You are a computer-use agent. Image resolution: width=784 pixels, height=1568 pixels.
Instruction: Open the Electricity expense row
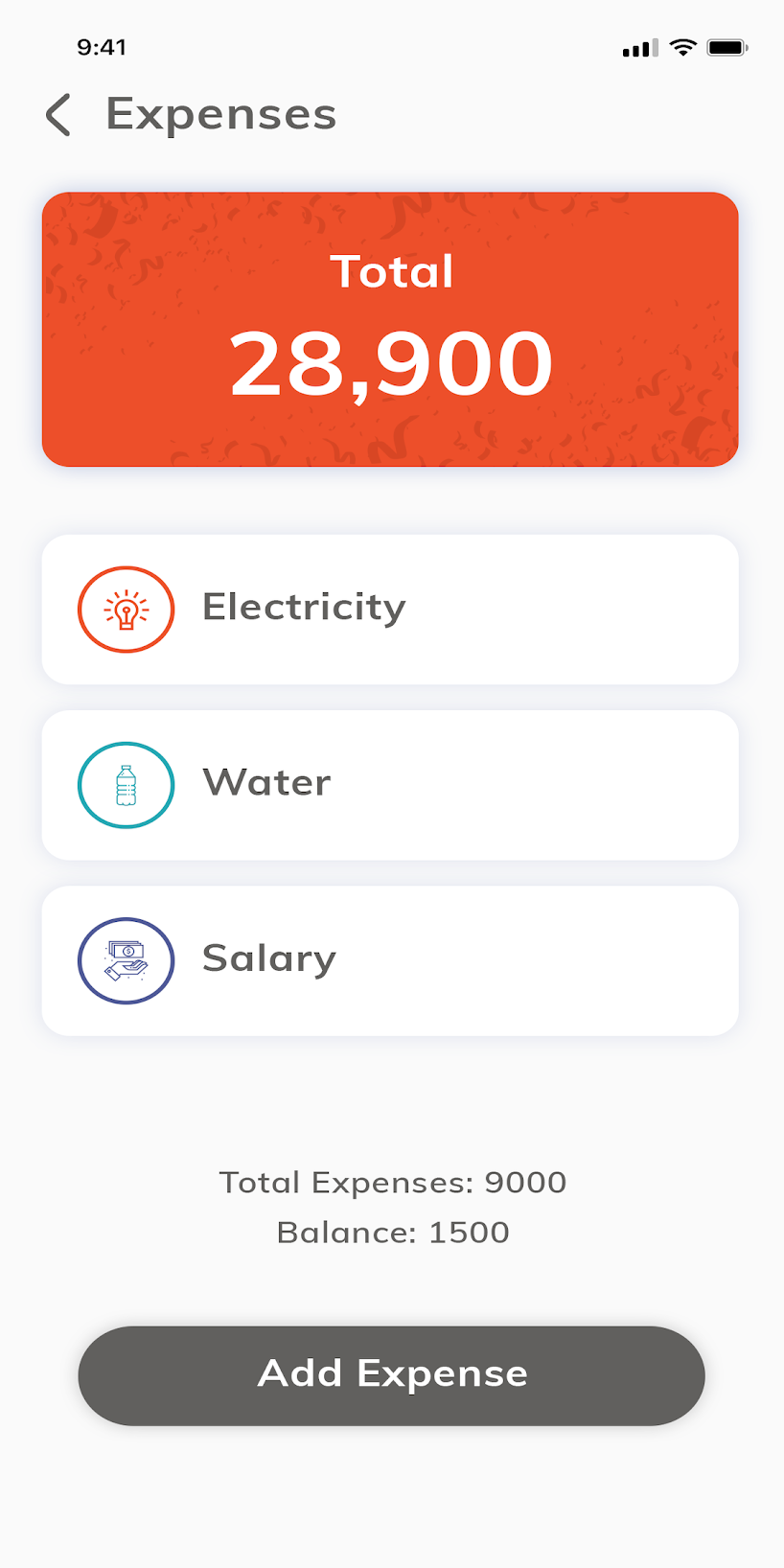click(x=390, y=610)
